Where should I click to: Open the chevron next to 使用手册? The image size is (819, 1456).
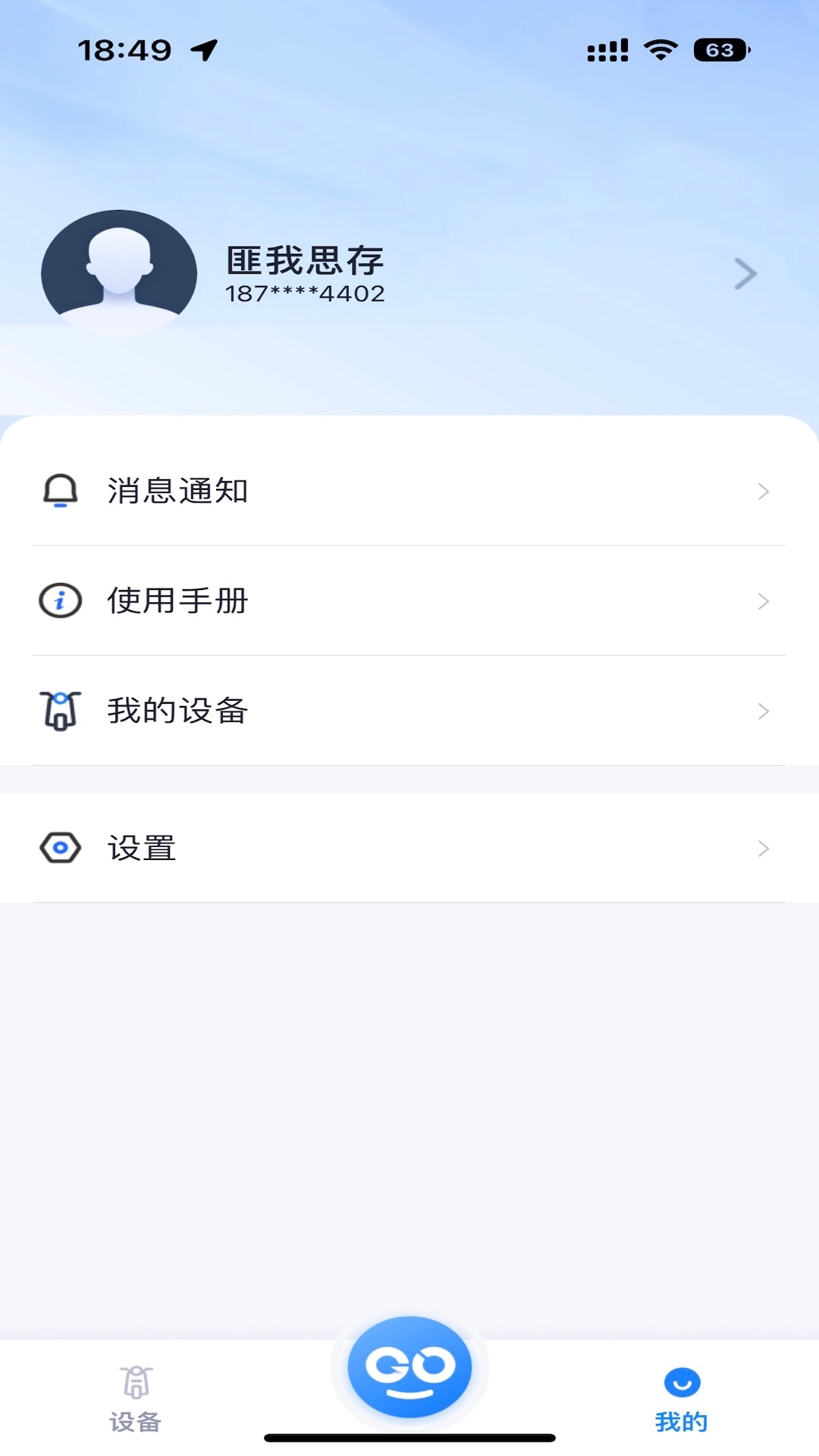[764, 601]
